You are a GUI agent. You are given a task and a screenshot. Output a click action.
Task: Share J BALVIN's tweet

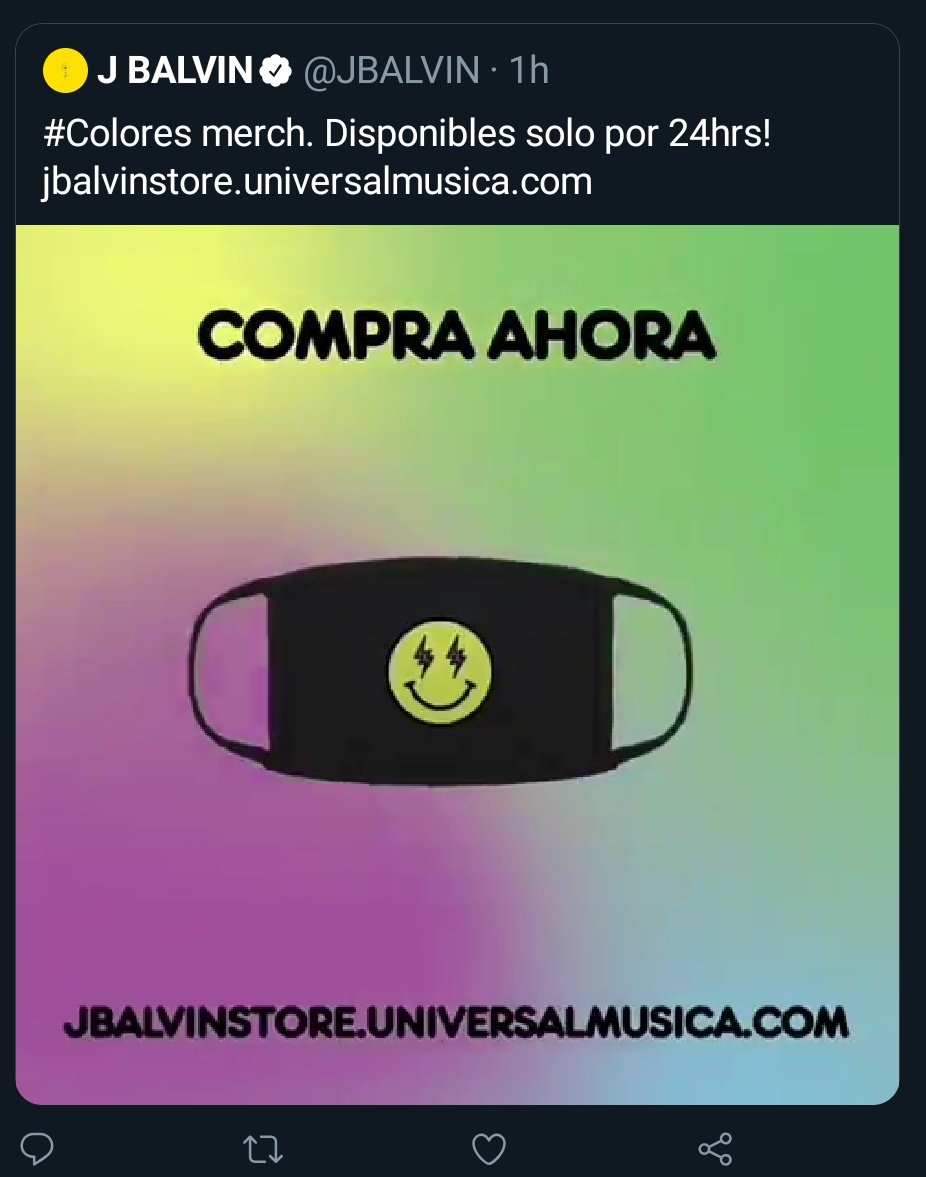tap(715, 1150)
